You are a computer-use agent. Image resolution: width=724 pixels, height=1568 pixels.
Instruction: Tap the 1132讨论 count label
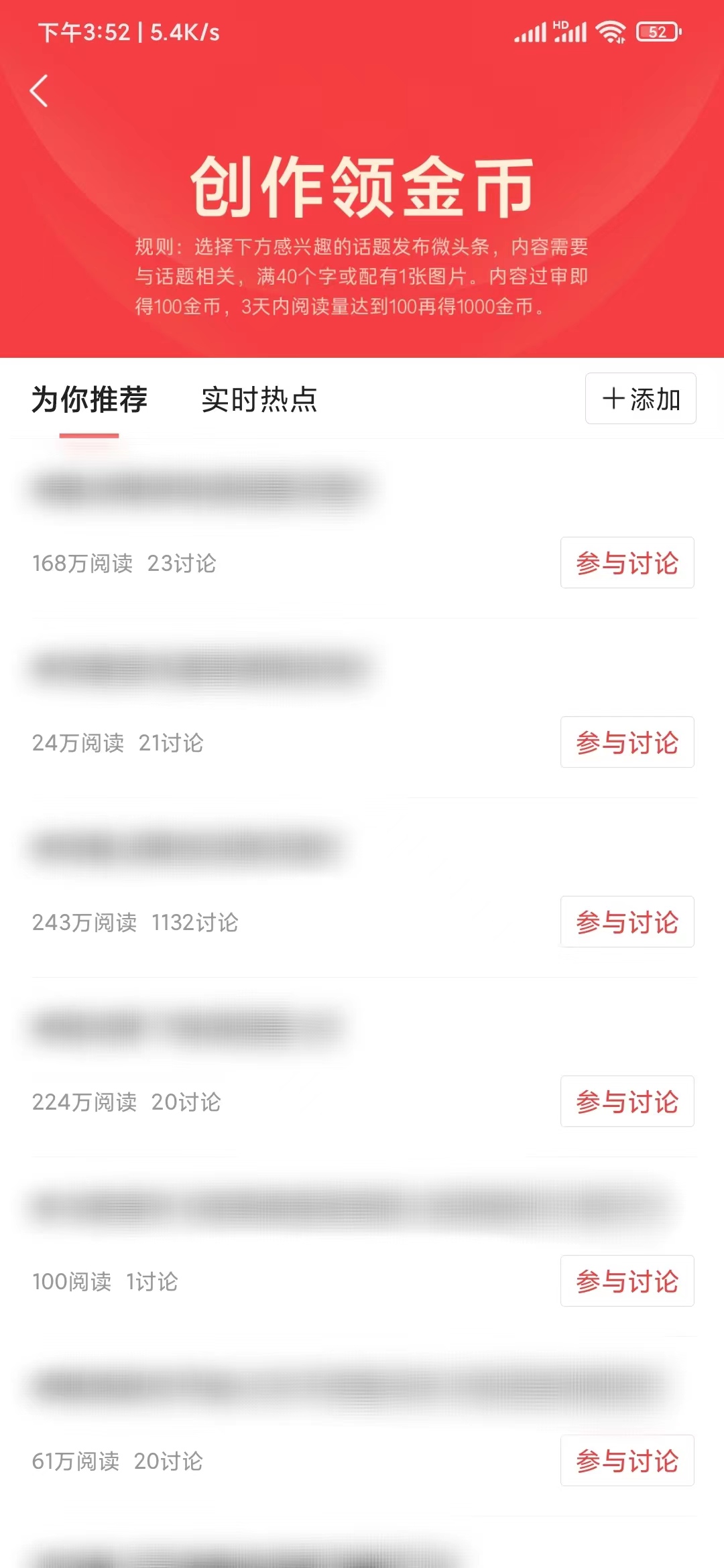[194, 922]
